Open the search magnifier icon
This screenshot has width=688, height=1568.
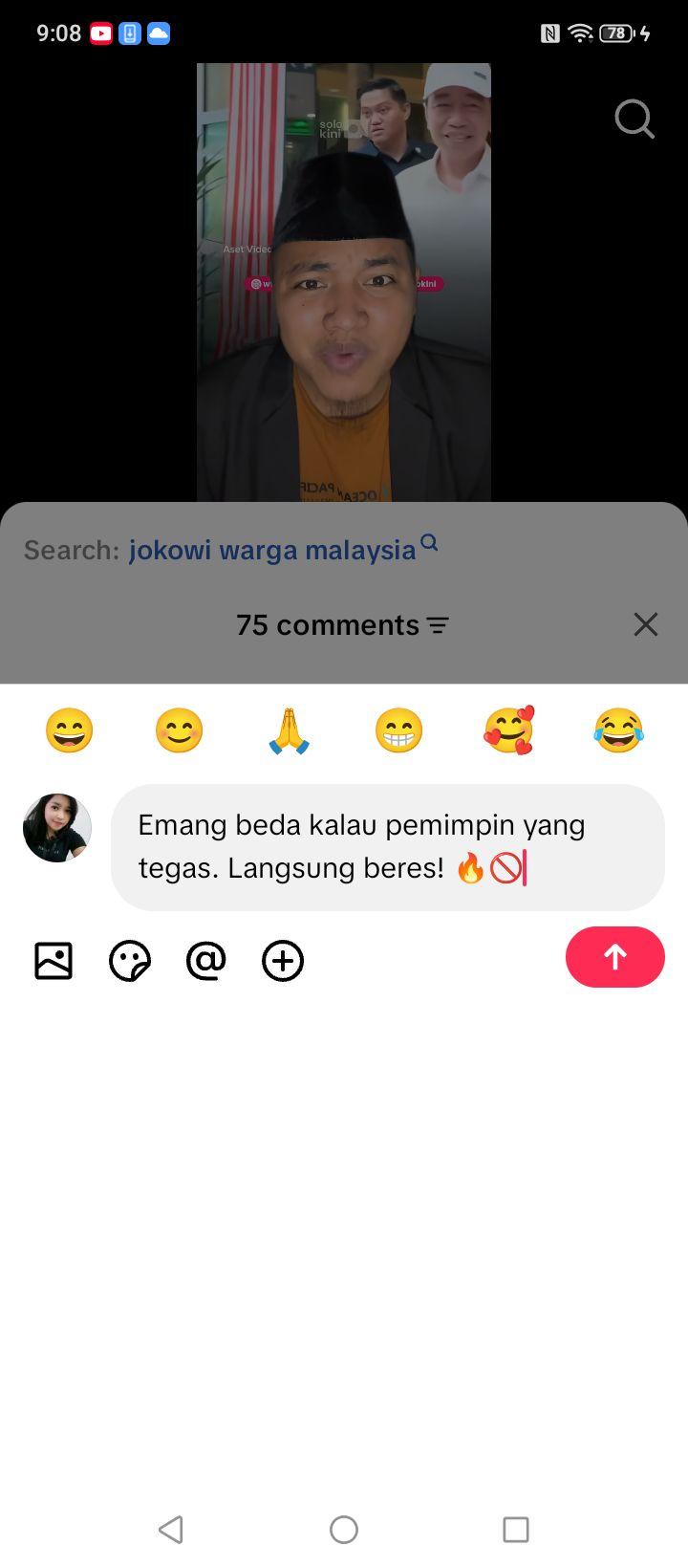coord(634,120)
